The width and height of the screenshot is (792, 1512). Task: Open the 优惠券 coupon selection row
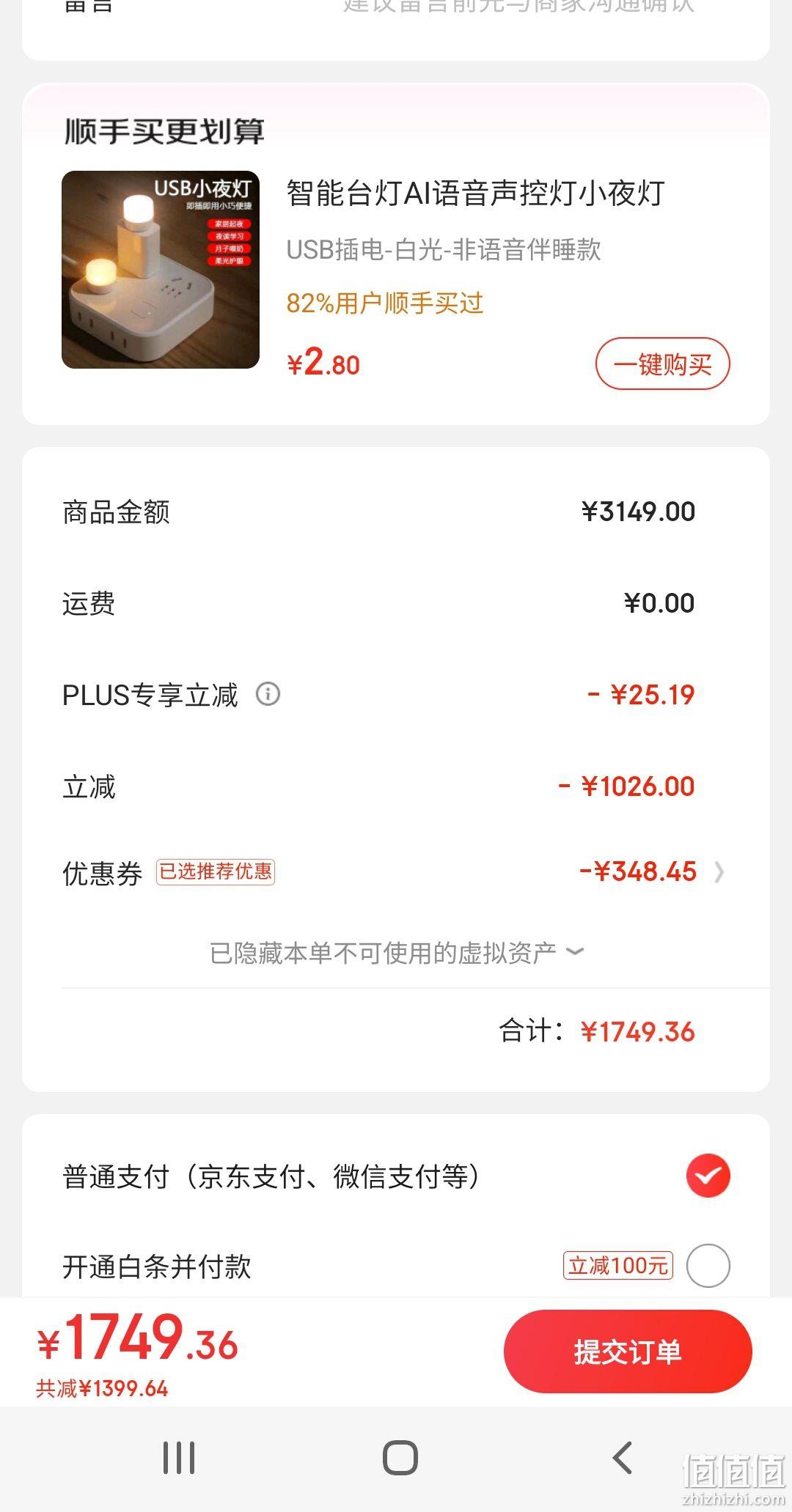coord(396,871)
